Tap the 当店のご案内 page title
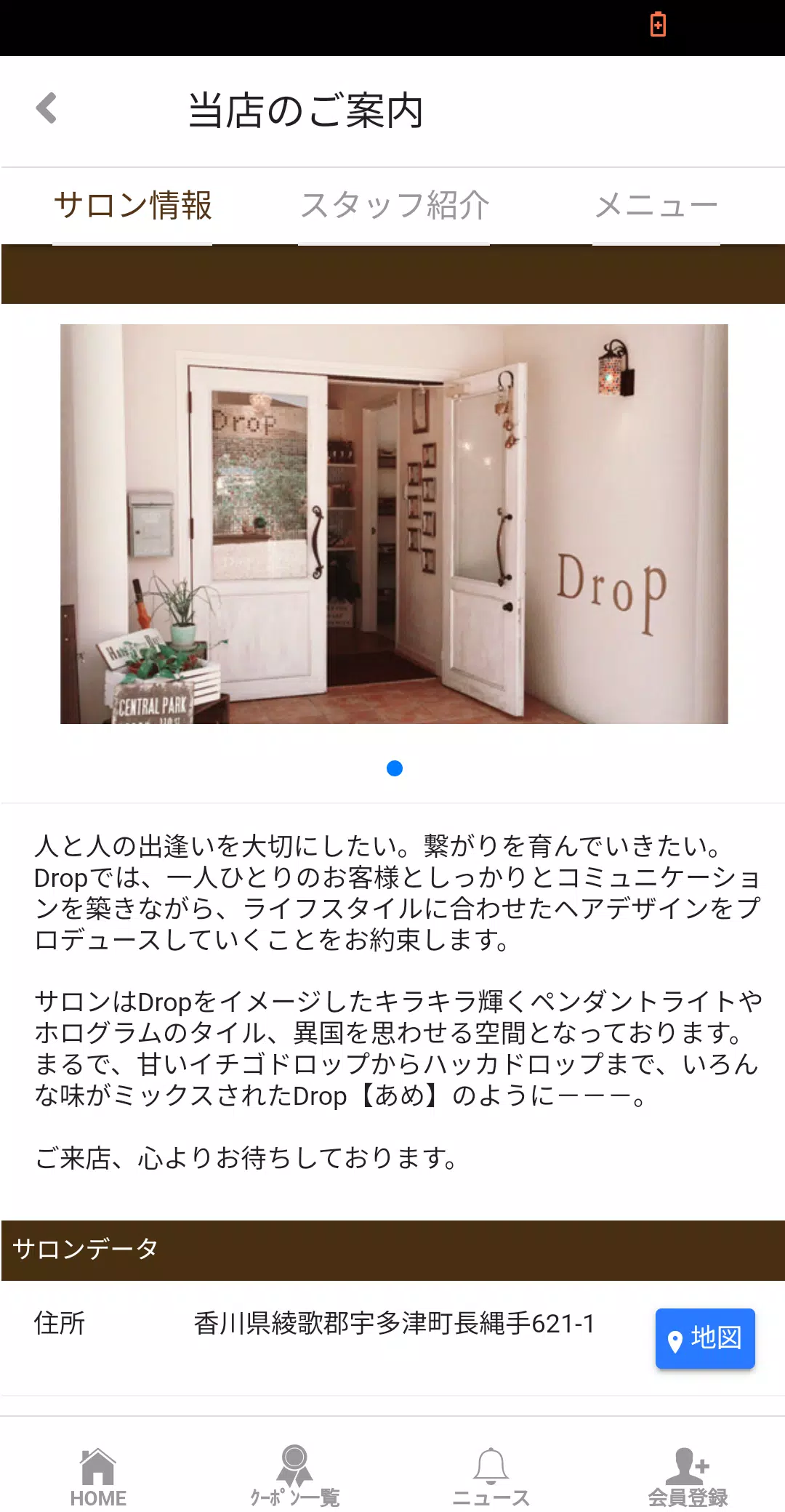The width and height of the screenshot is (785, 1512). click(x=306, y=110)
